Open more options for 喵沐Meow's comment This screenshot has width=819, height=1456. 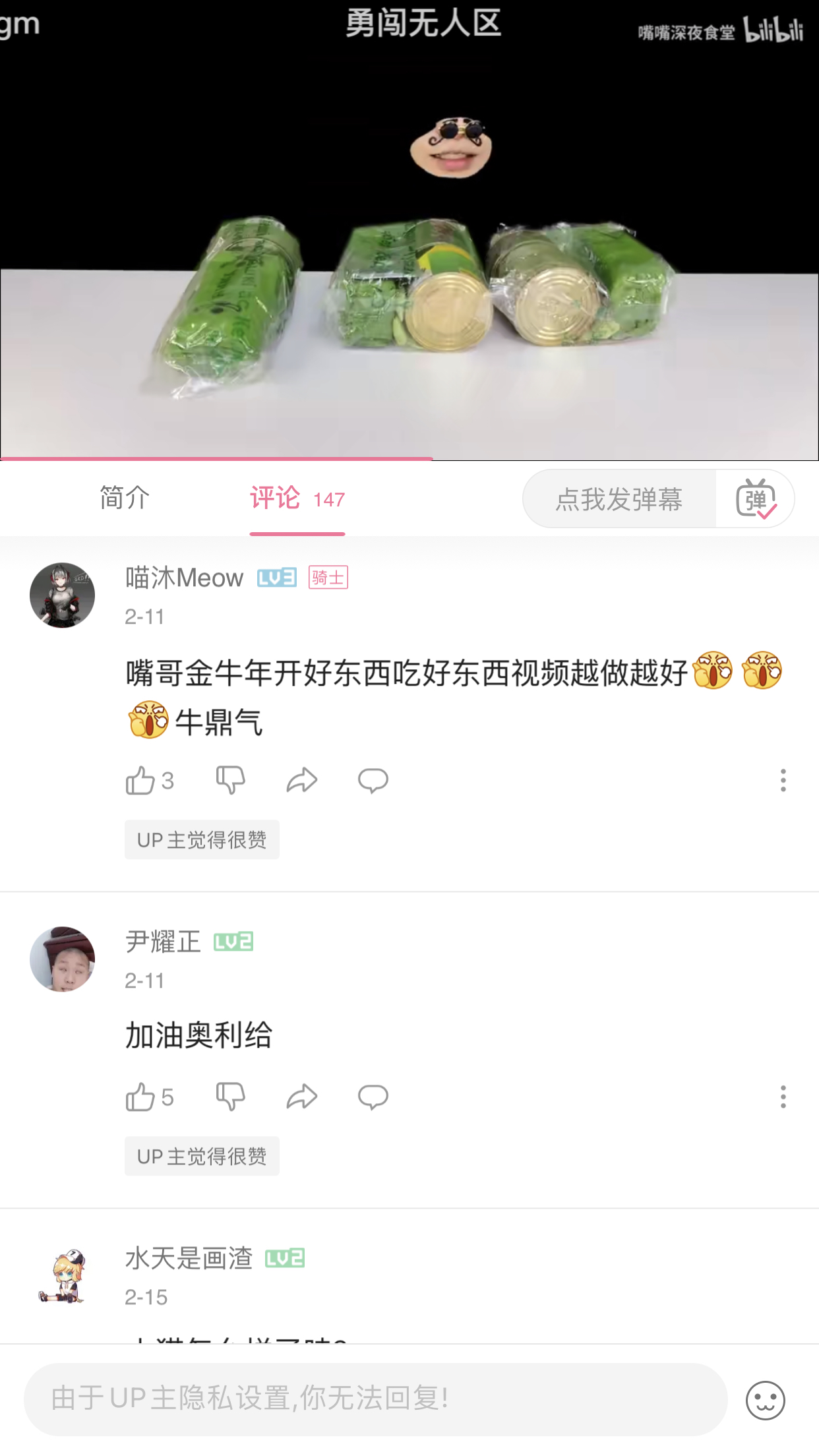click(x=783, y=781)
